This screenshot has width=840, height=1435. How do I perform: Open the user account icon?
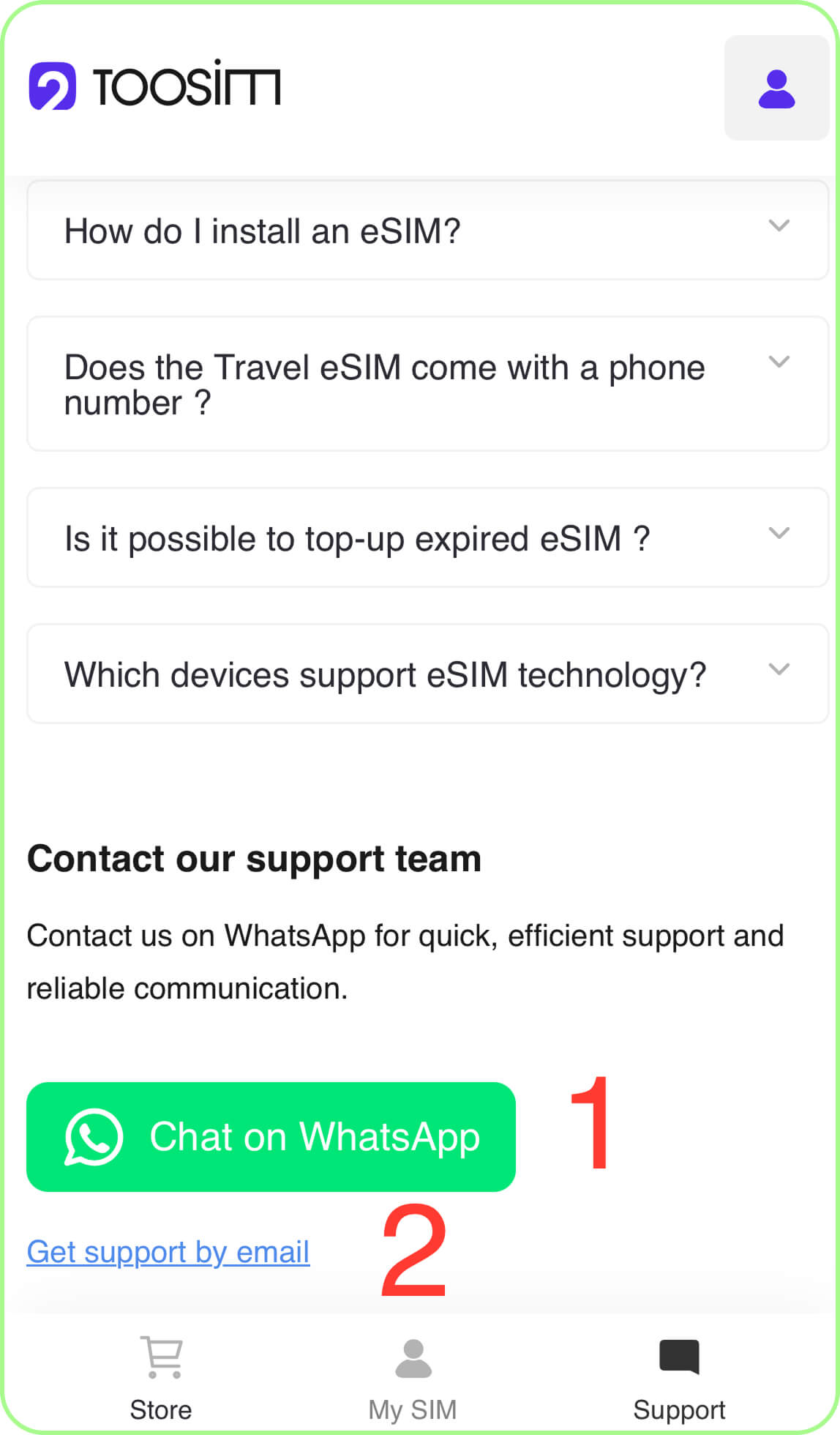point(776,89)
